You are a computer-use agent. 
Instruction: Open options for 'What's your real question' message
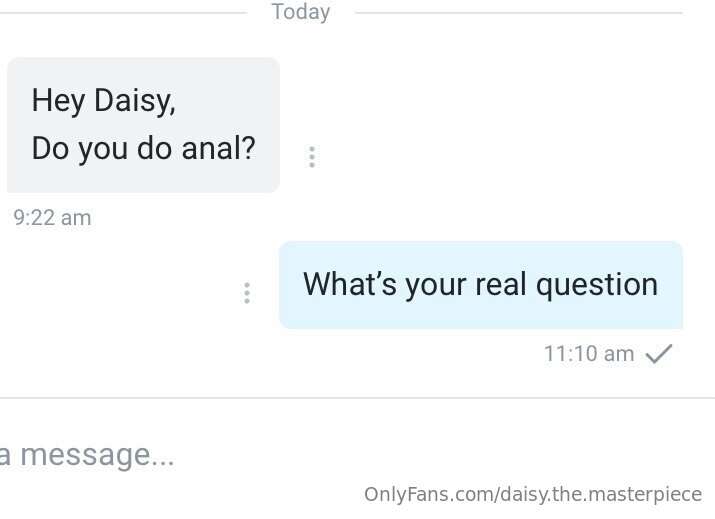coord(246,293)
